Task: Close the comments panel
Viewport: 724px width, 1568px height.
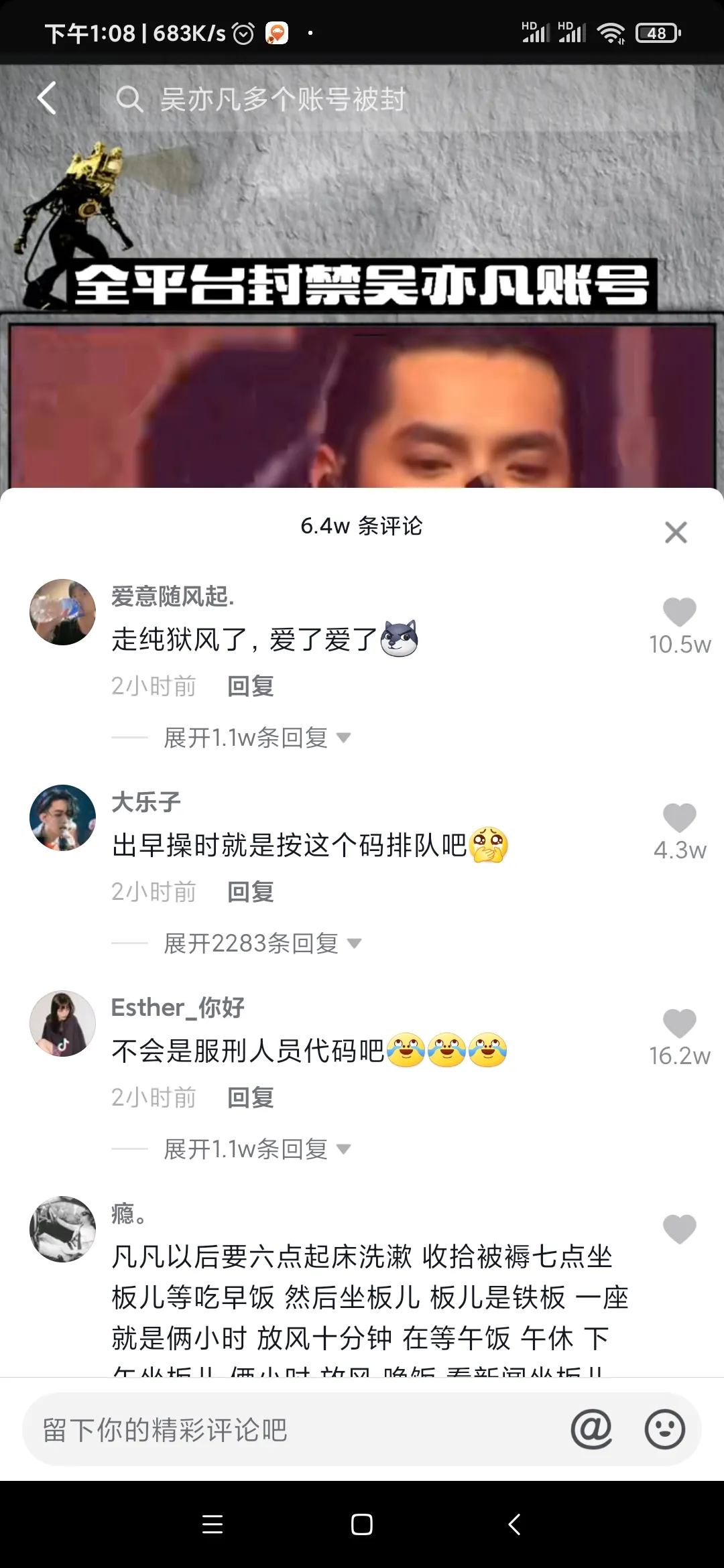Action: click(x=676, y=533)
